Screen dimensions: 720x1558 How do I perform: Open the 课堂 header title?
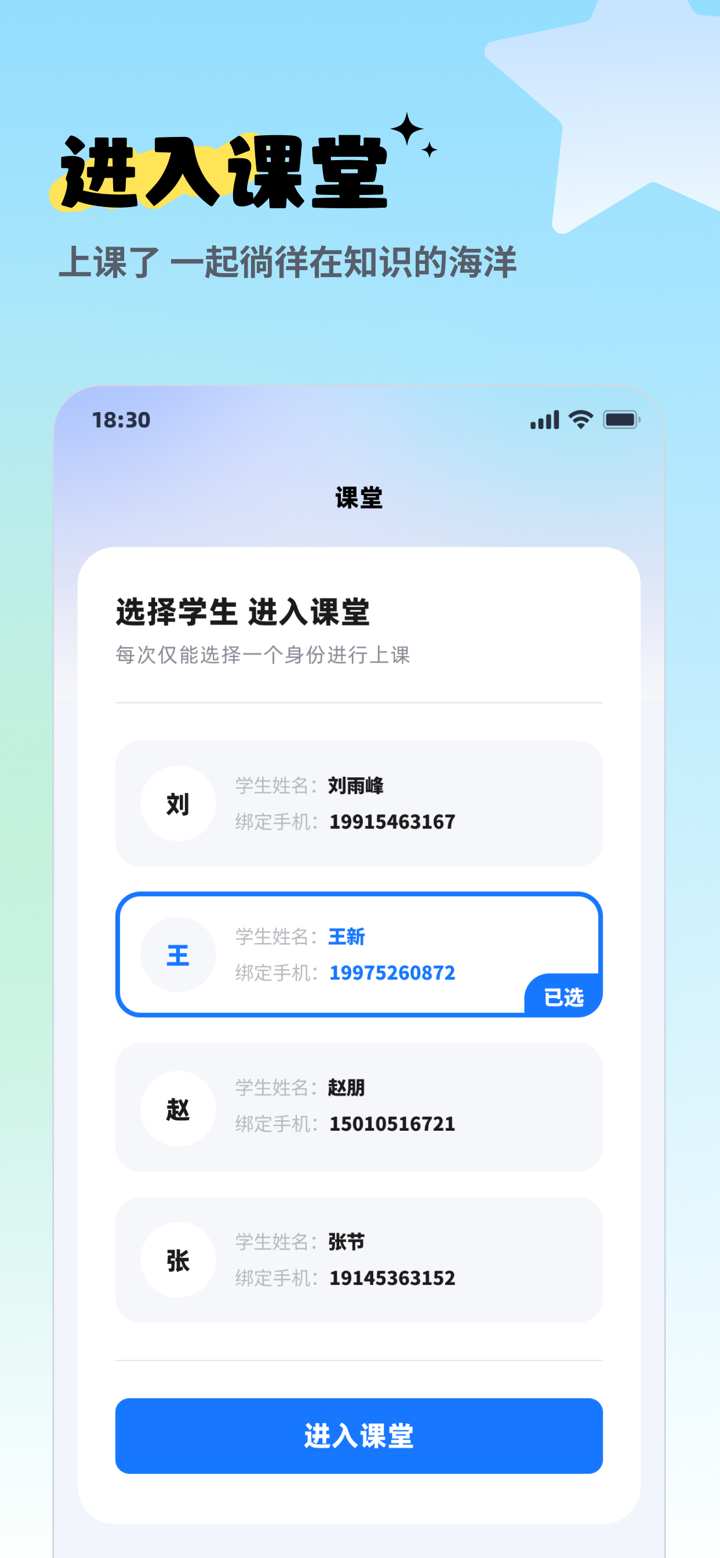click(x=358, y=497)
